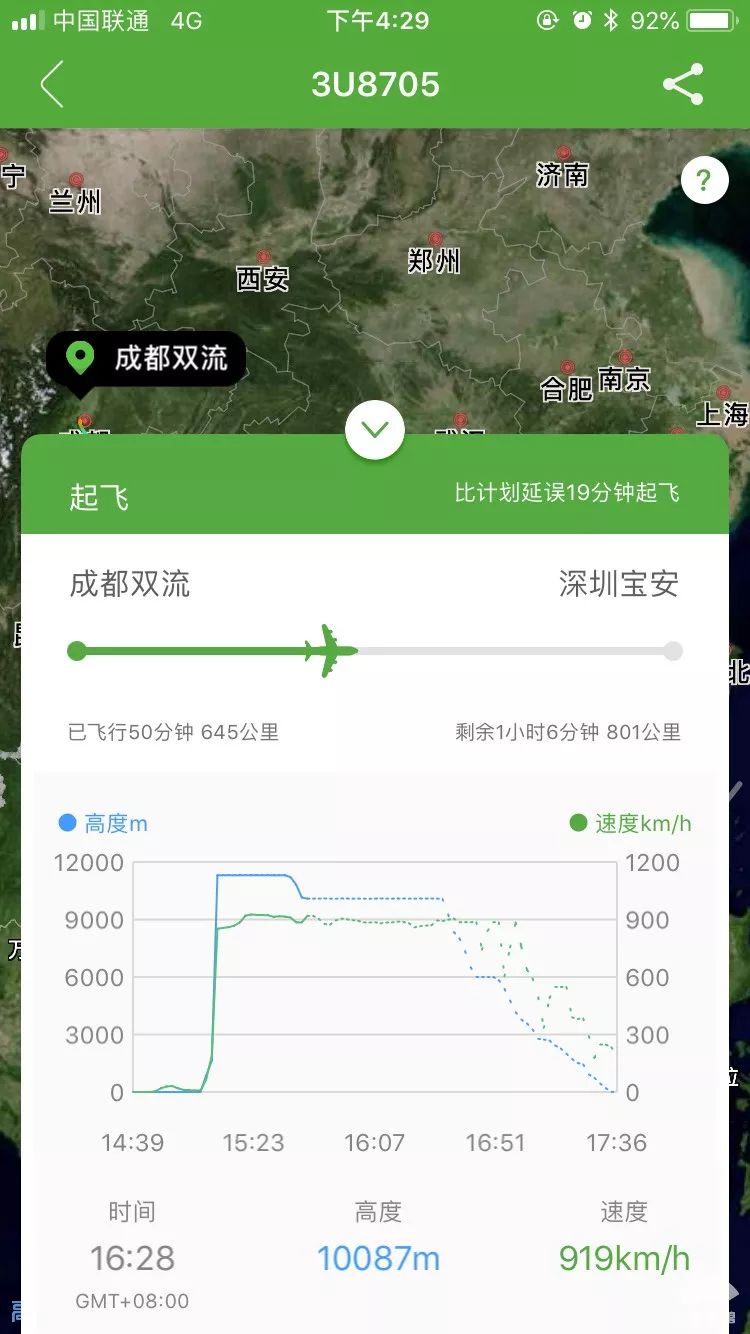Select the arrival airport 深圳宝安 label
The width and height of the screenshot is (750, 1334).
tap(619, 584)
